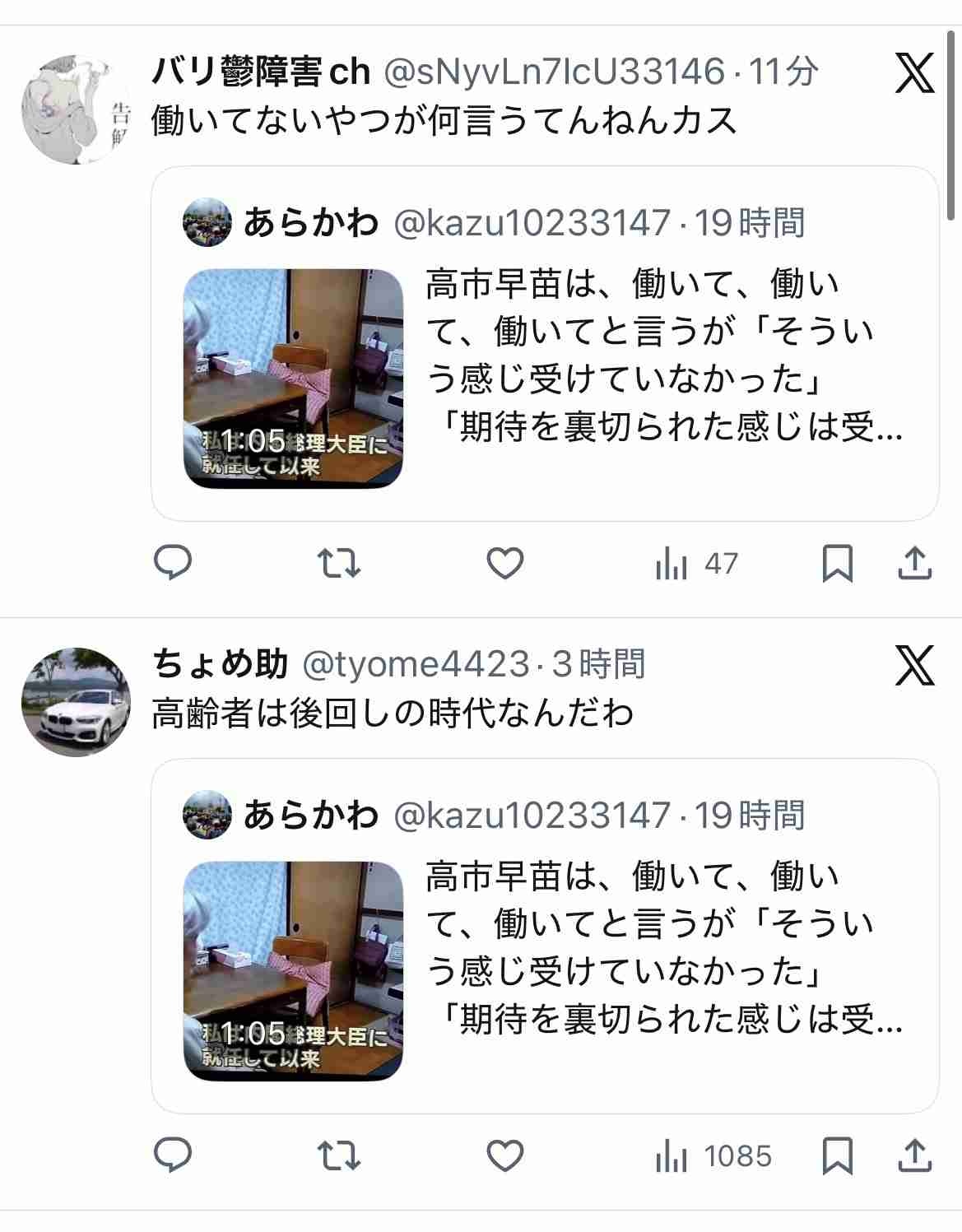Like ちょめ助's post
The height and width of the screenshot is (1232, 962).
504,1155
